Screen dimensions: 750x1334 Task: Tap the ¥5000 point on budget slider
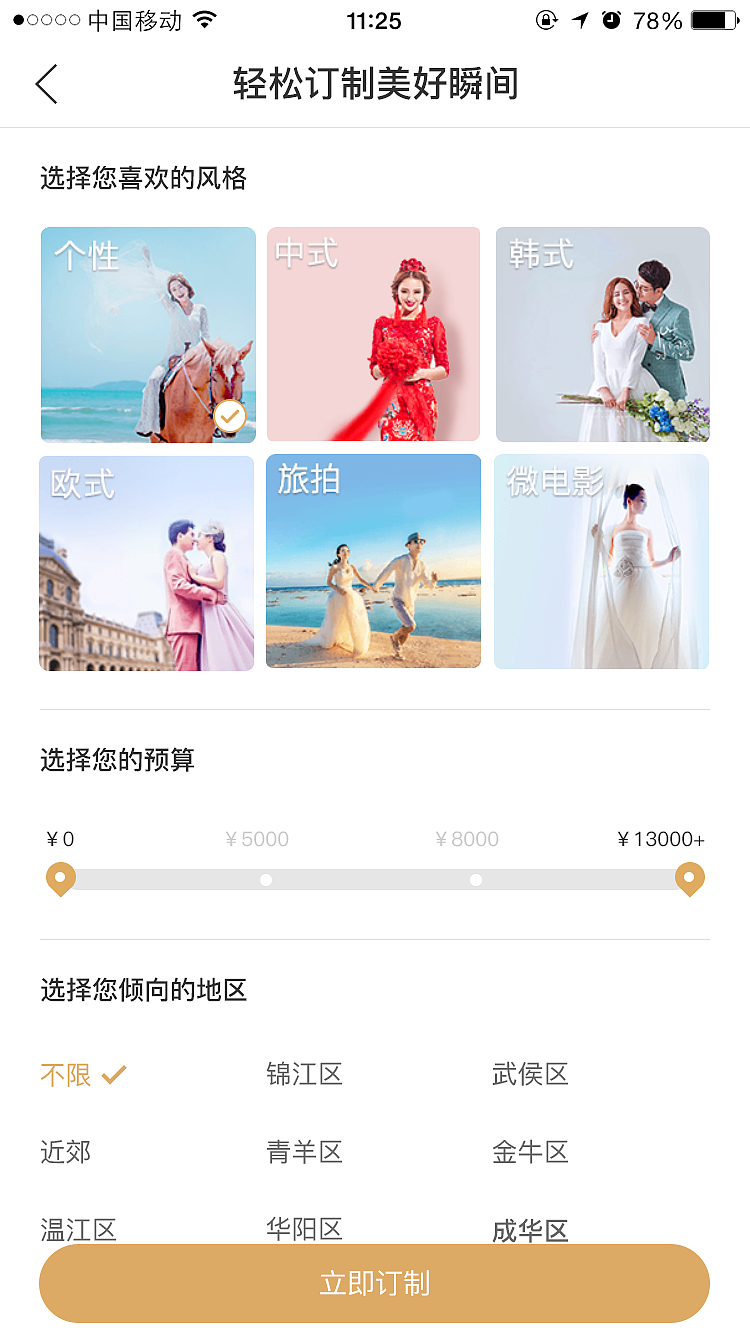pyautogui.click(x=266, y=880)
